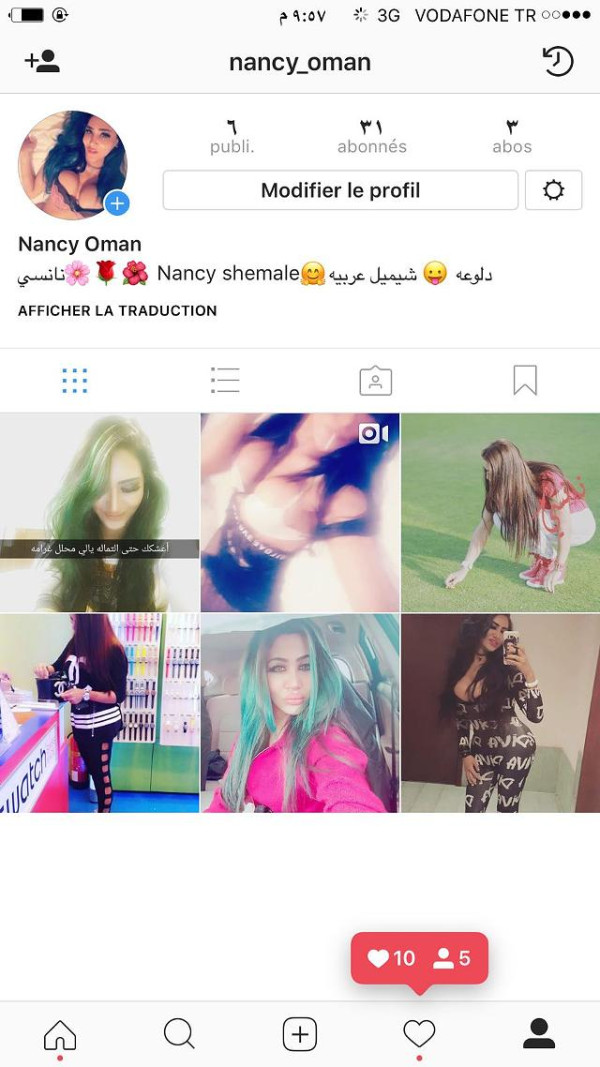Image resolution: width=600 pixels, height=1067 pixels.
Task: View the abos following list
Action: pyautogui.click(x=512, y=136)
